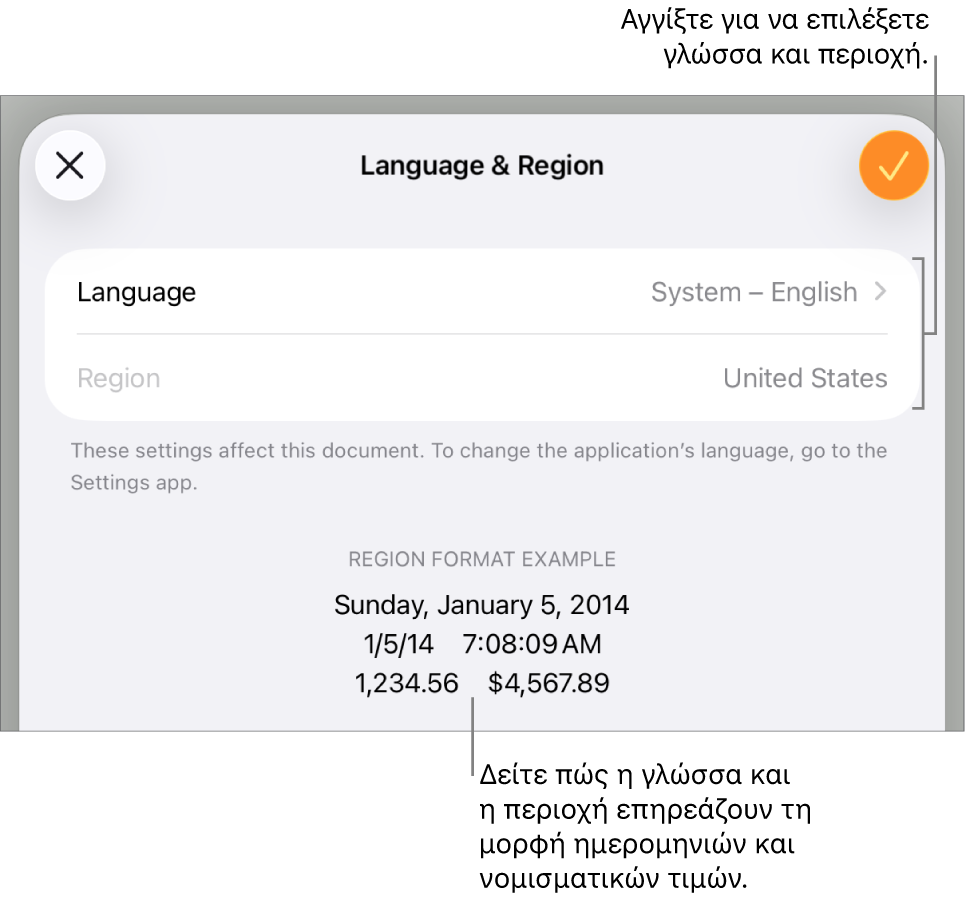Open the Language setting row

click(481, 292)
